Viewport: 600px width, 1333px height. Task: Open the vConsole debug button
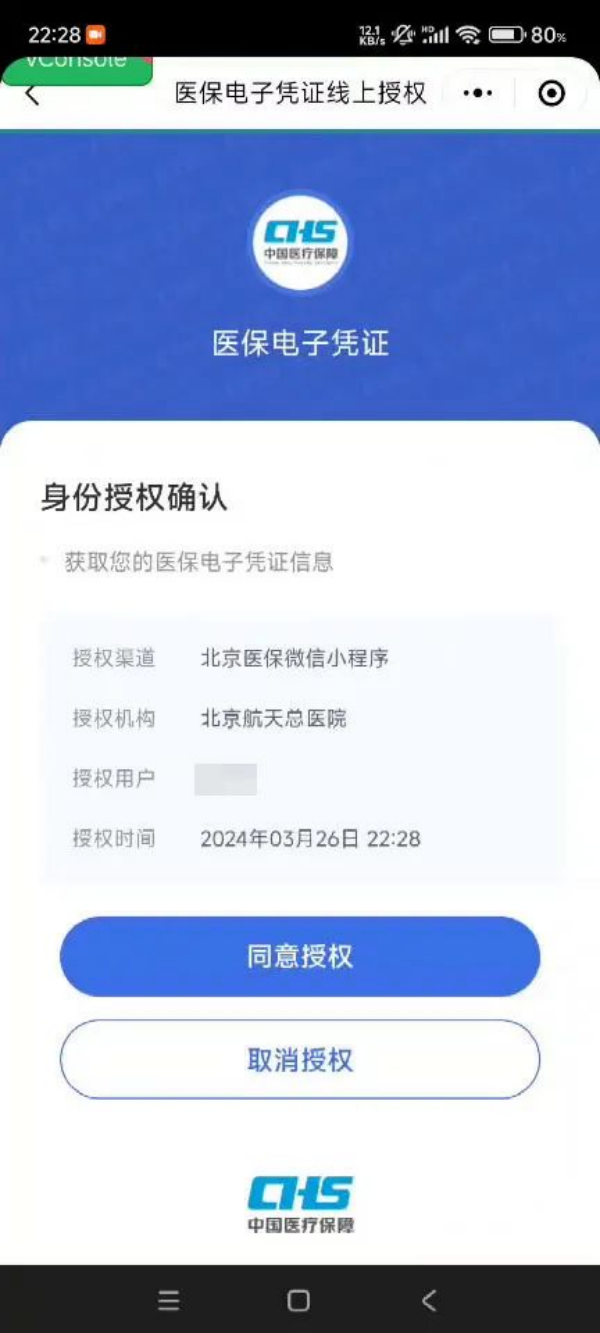coord(76,68)
